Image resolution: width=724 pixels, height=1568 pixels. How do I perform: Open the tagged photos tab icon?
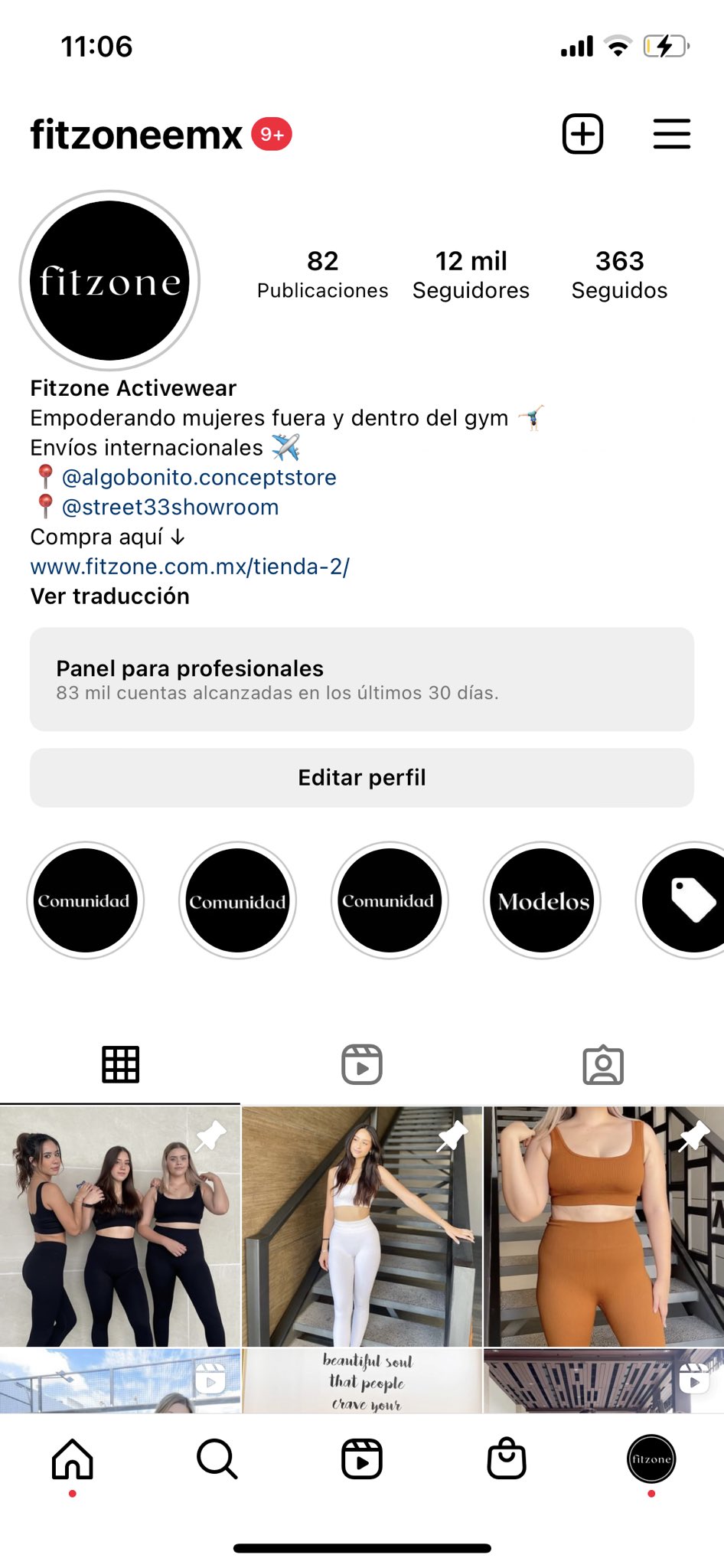tap(604, 1063)
